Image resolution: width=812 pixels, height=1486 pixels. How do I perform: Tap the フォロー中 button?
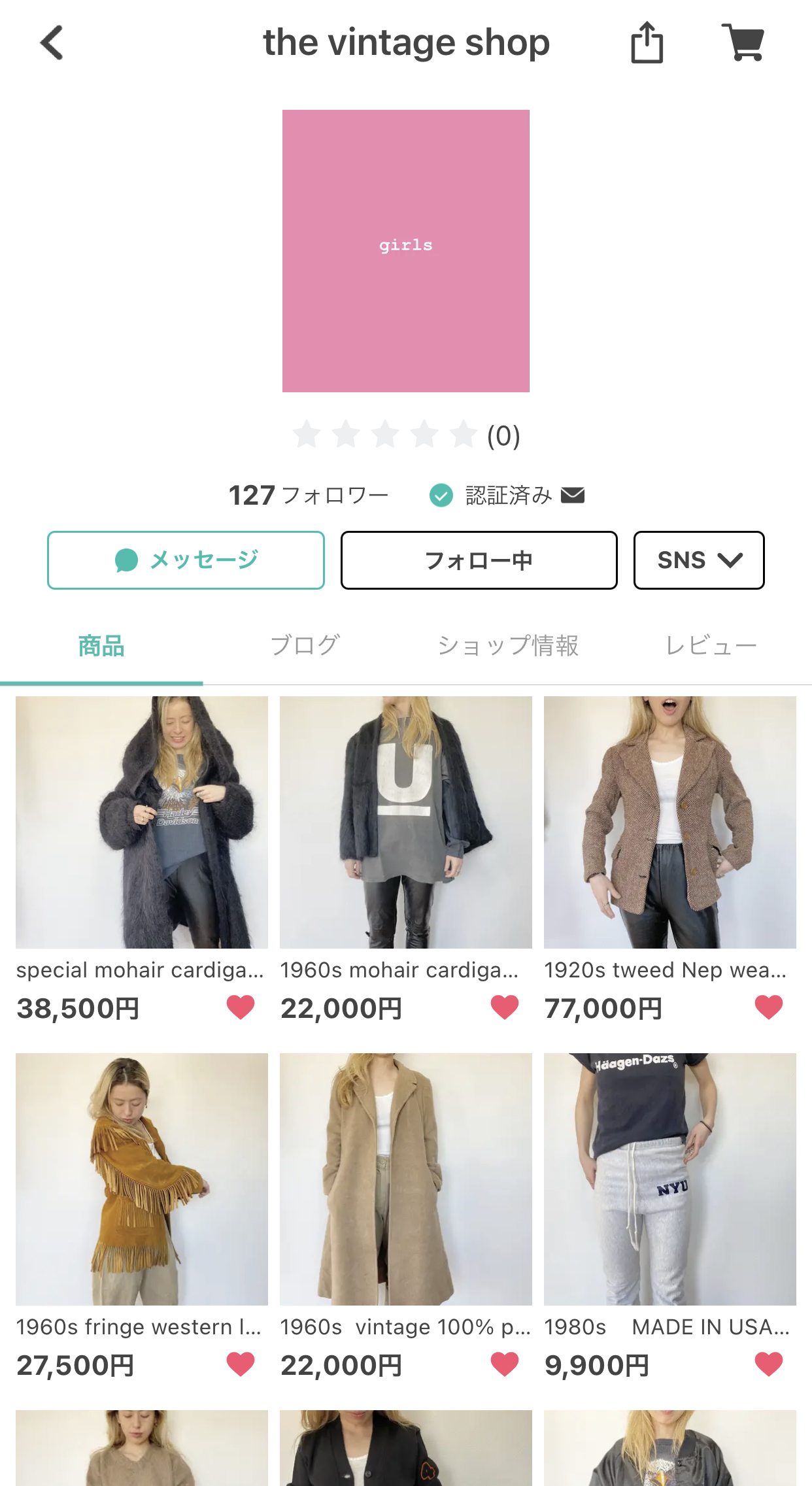479,560
